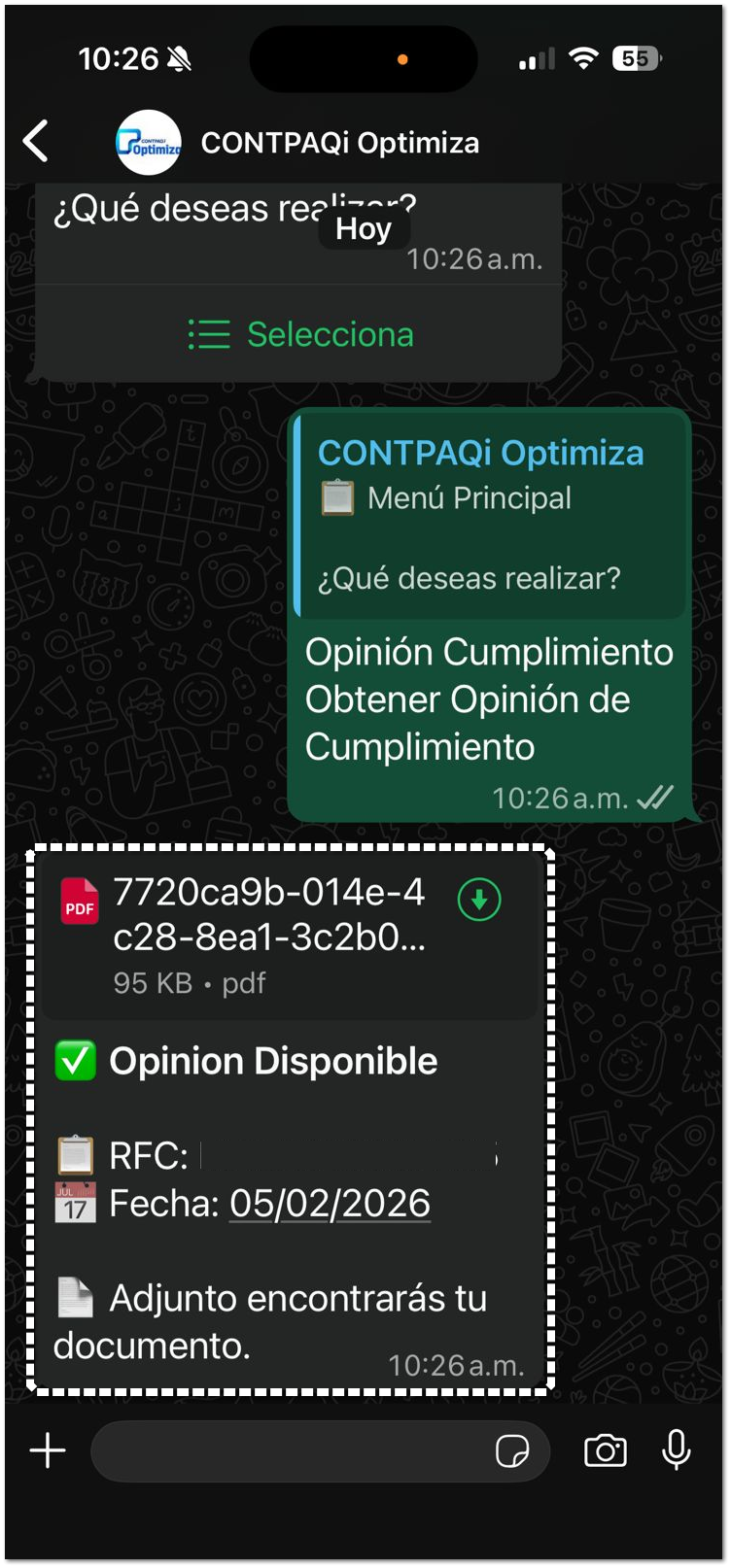Tap the Selecciona list button
The height and width of the screenshot is (1568, 731).
[300, 334]
